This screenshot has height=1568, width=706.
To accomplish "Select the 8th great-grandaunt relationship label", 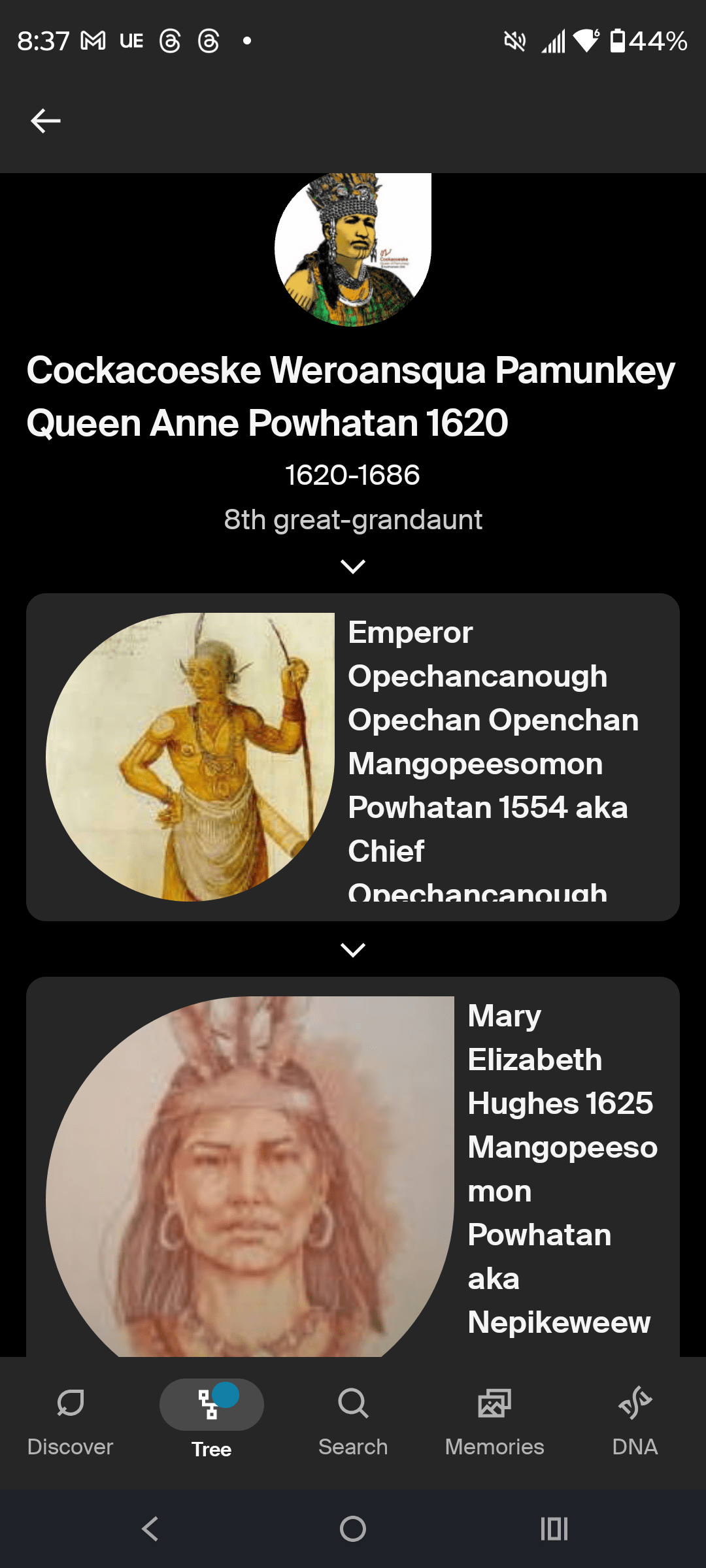I will [353, 519].
